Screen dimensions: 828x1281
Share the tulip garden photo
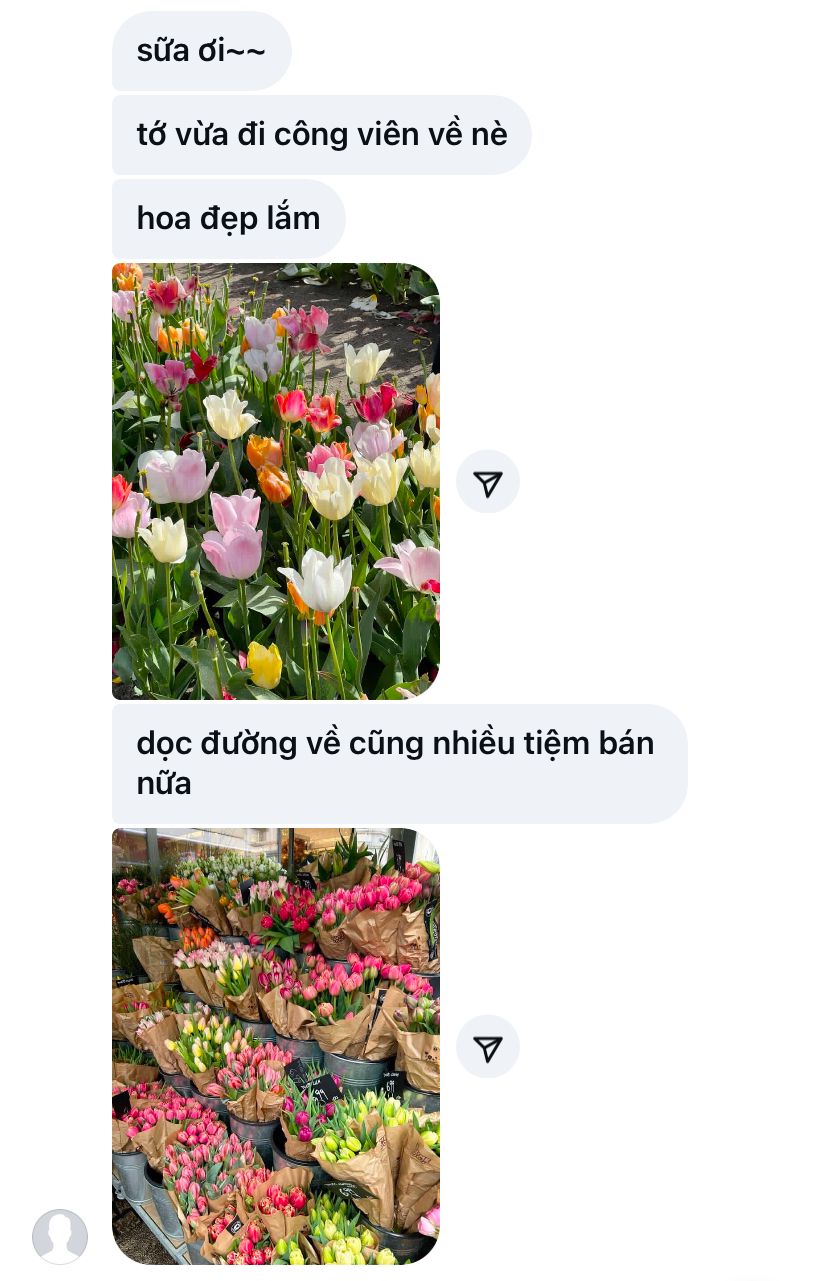pos(487,483)
